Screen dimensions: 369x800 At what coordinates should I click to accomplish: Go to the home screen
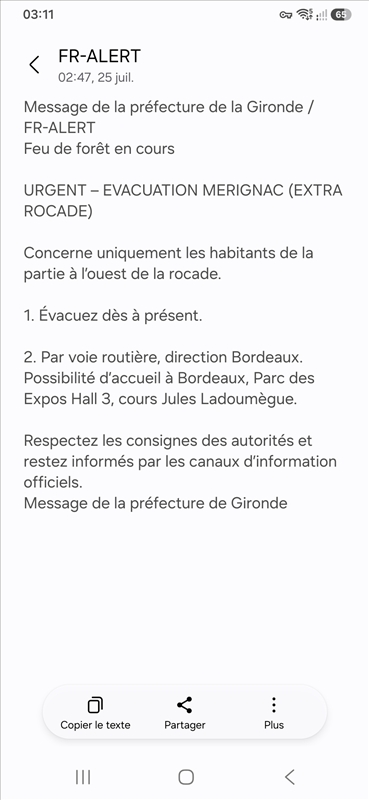pyautogui.click(x=186, y=777)
